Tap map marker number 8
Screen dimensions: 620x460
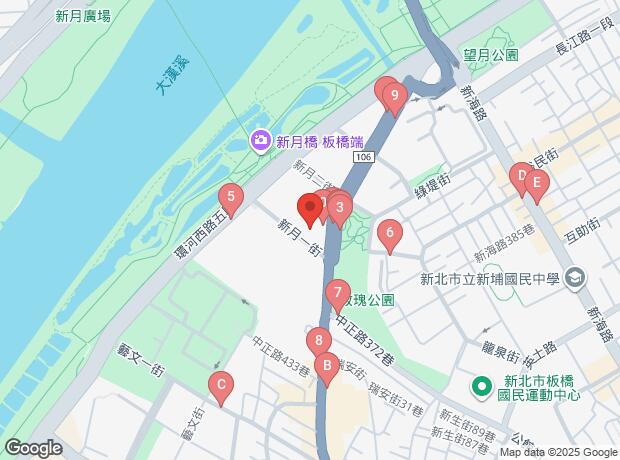pos(318,340)
